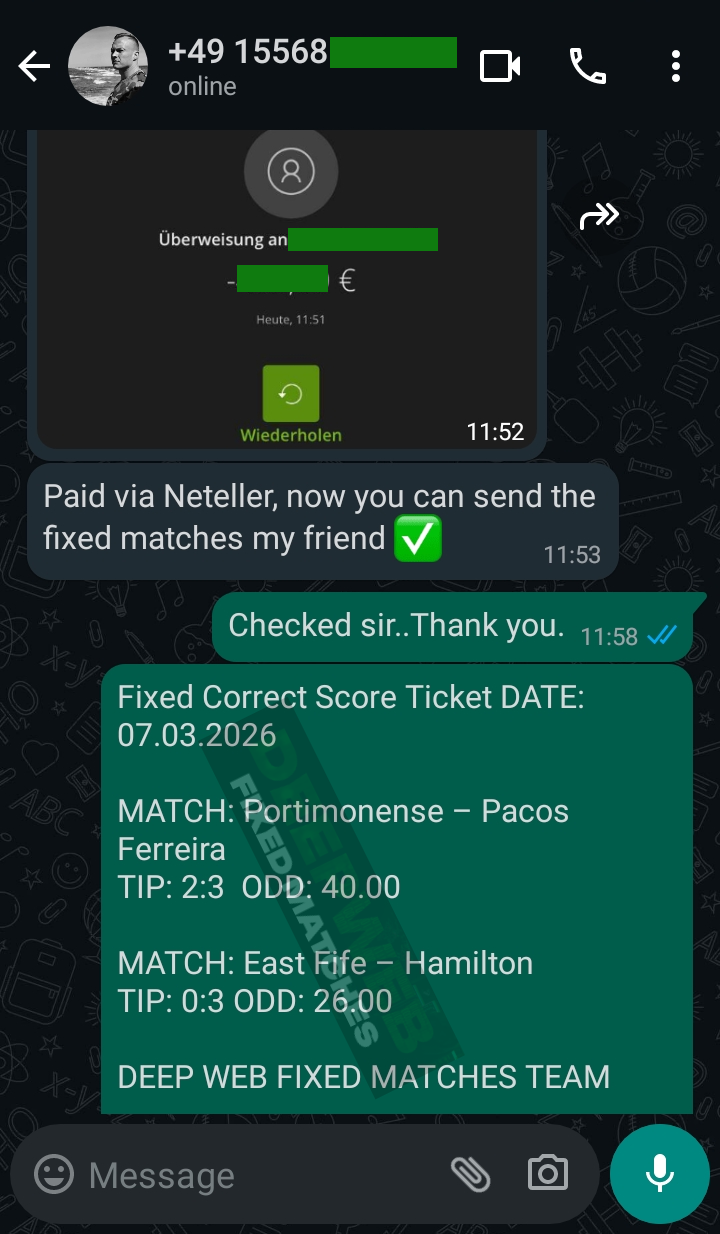Open the camera to send a photo
Screen dimensions: 720x1234
click(549, 1175)
